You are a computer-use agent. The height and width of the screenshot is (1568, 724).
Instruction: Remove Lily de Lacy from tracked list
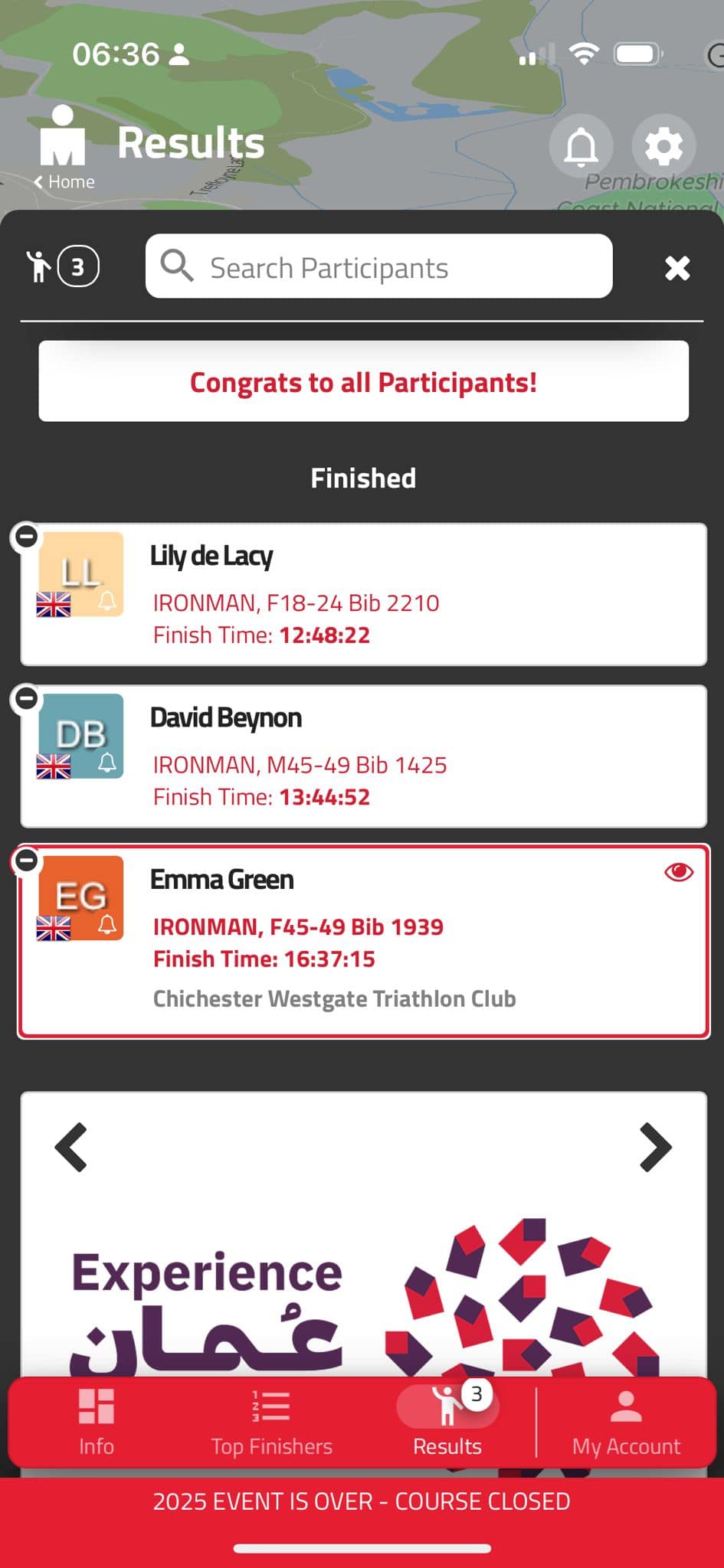pyautogui.click(x=27, y=536)
